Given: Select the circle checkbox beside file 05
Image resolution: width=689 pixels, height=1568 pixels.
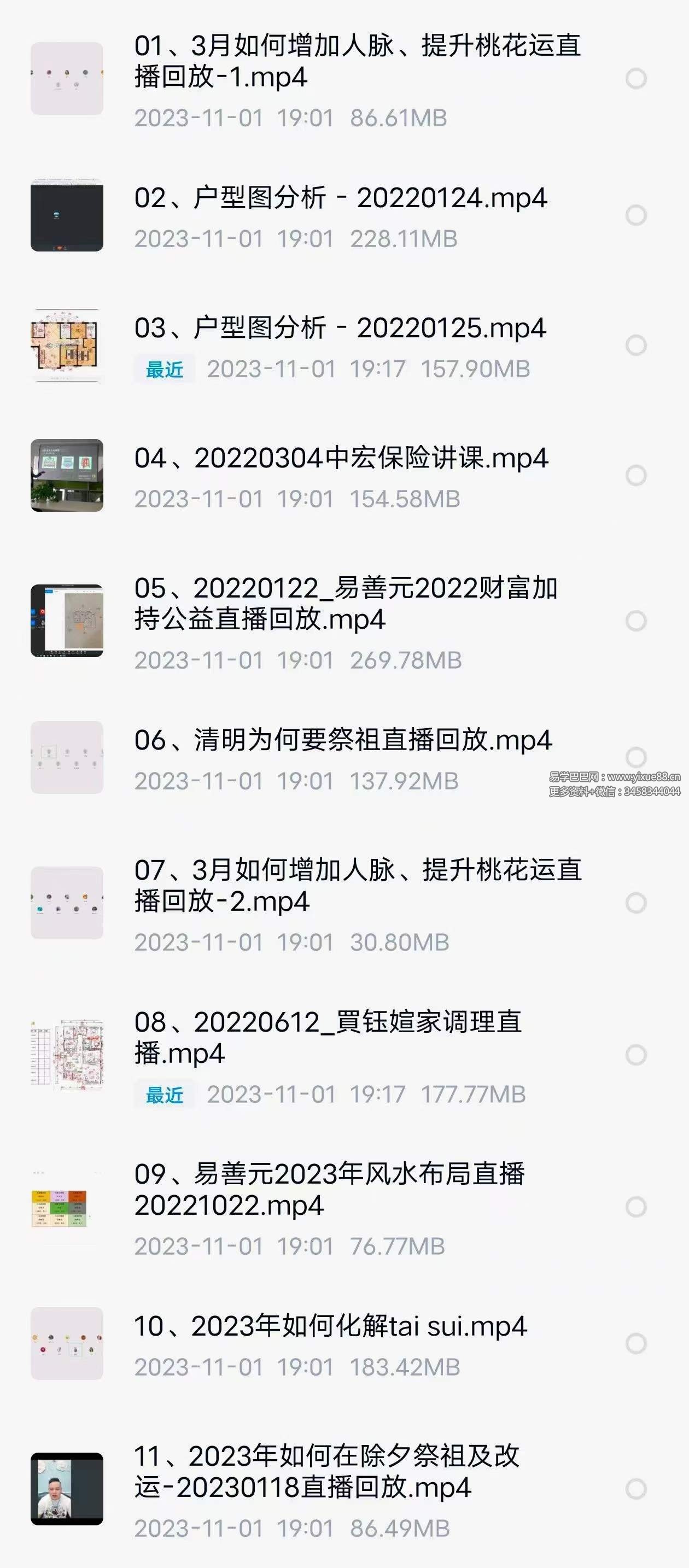Looking at the screenshot, I should click(x=637, y=622).
